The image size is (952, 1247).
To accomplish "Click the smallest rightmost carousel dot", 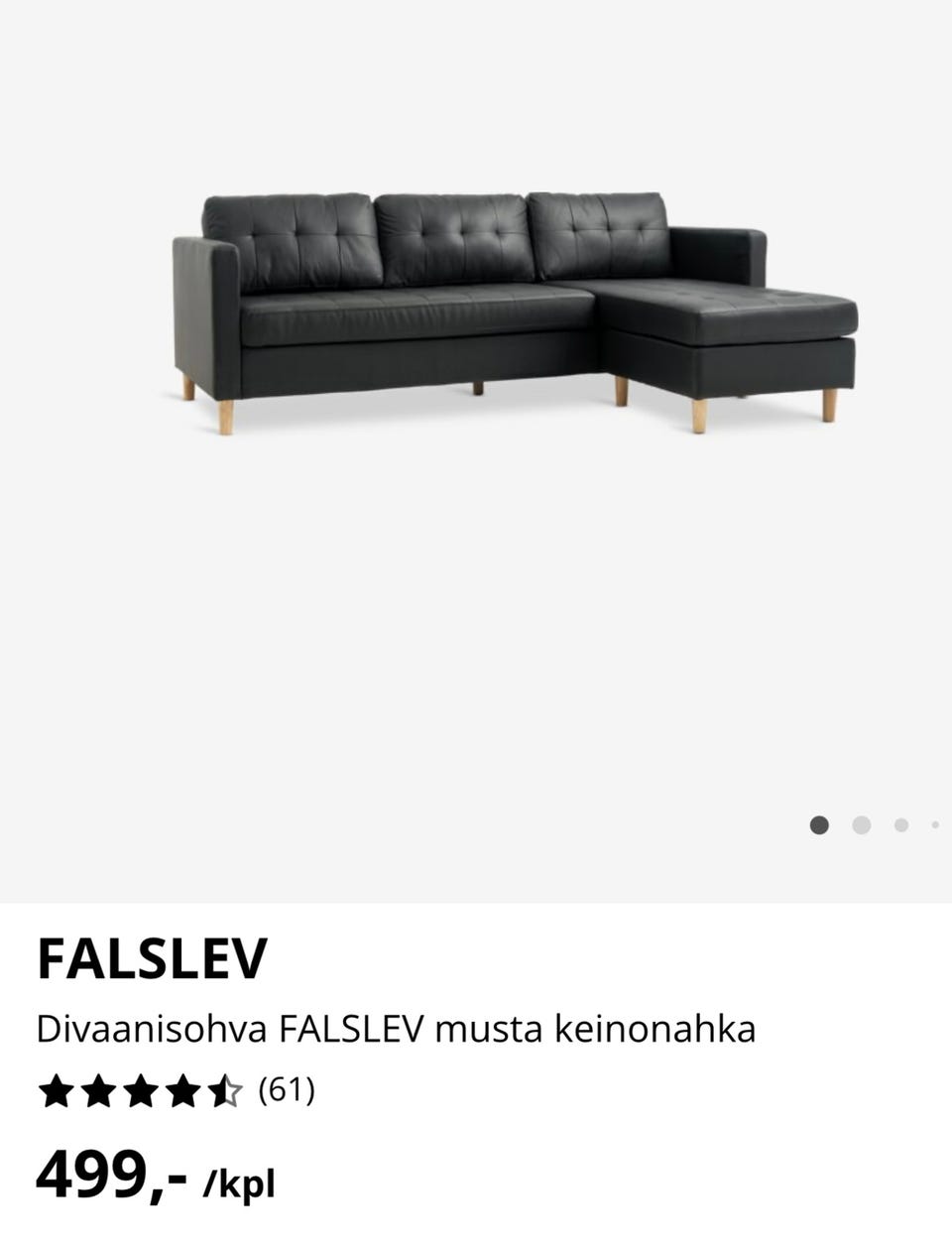I will (x=933, y=824).
